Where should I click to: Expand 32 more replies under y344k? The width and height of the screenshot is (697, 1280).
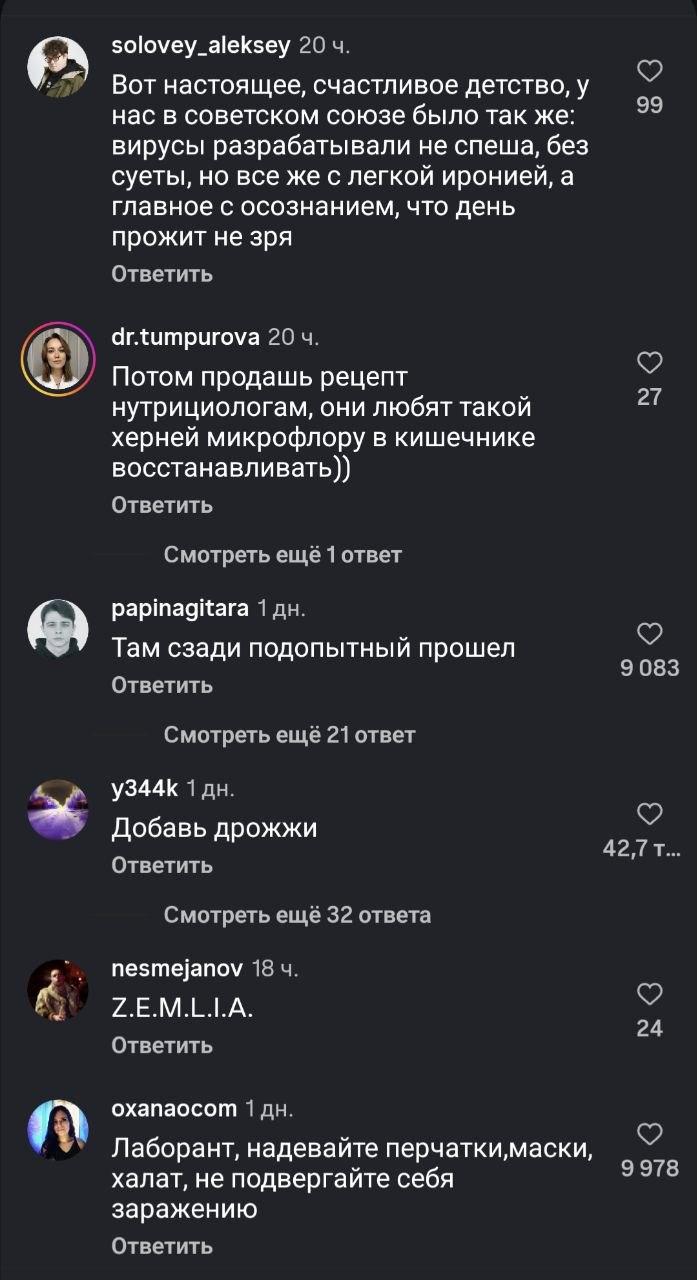click(297, 915)
